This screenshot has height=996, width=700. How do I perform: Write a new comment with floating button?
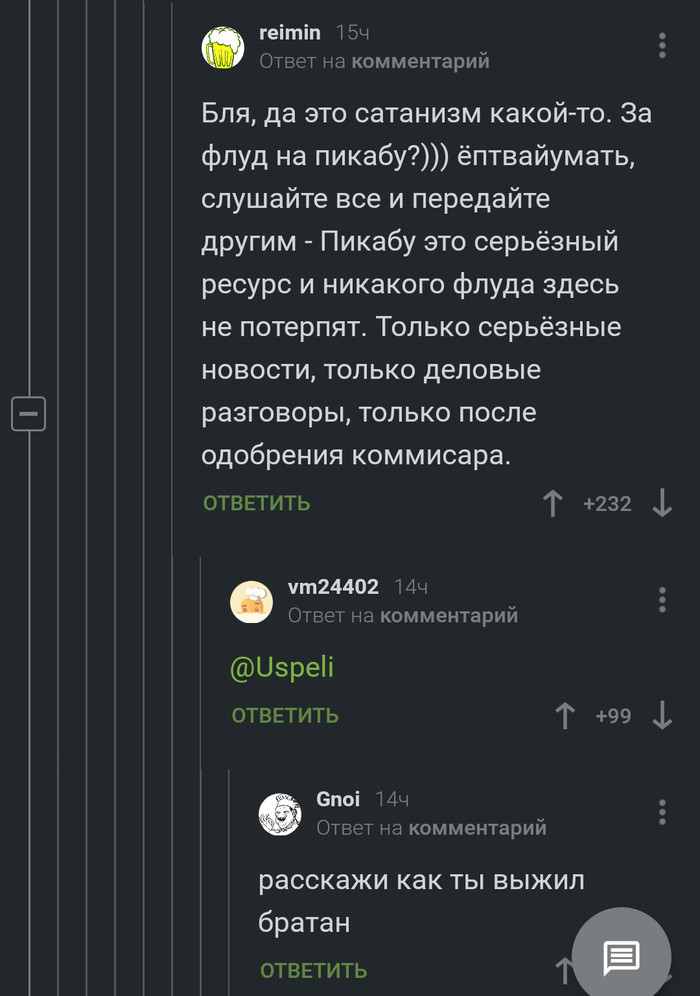[621, 957]
